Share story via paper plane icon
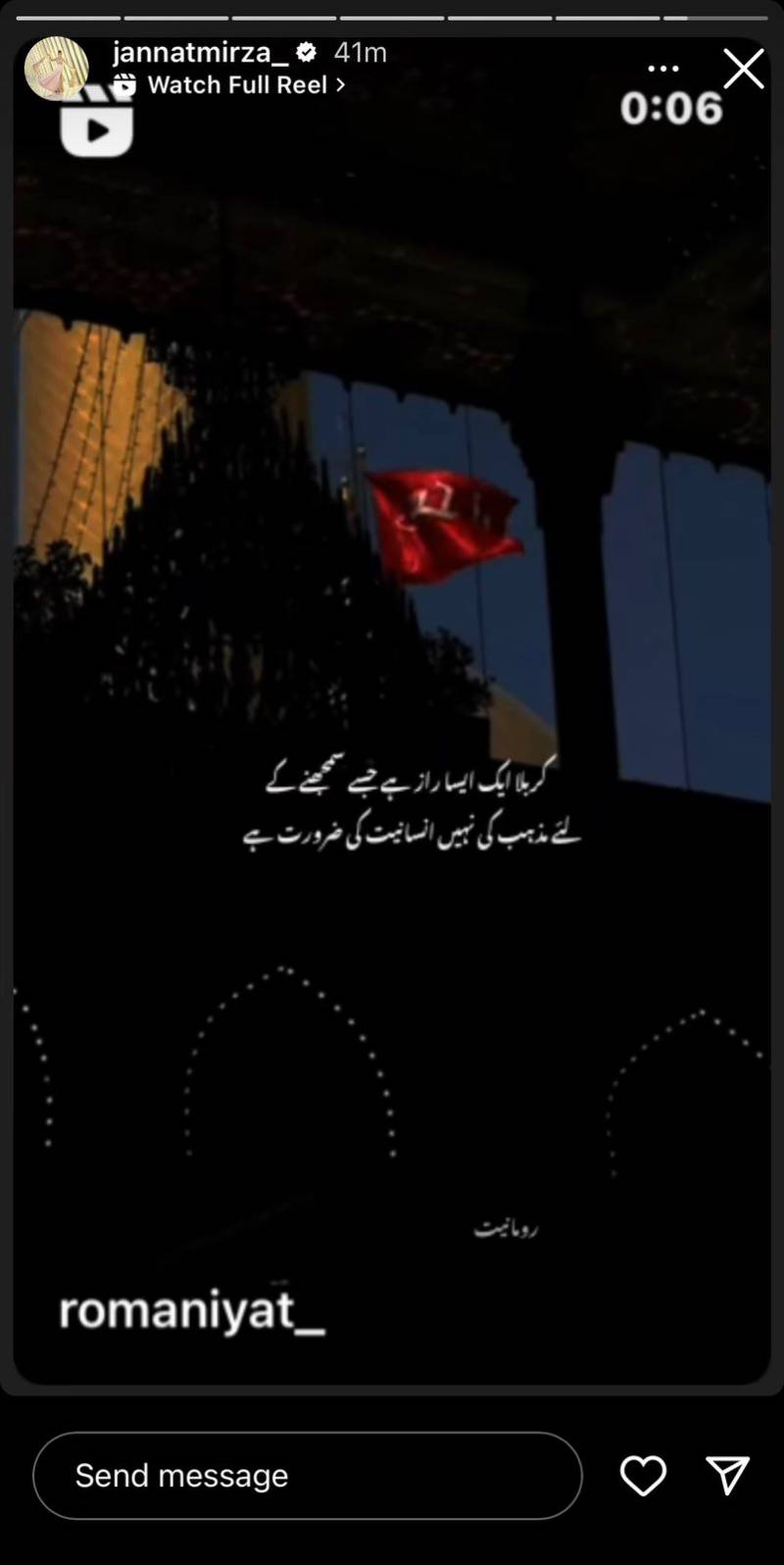The image size is (784, 1565). 727,1475
